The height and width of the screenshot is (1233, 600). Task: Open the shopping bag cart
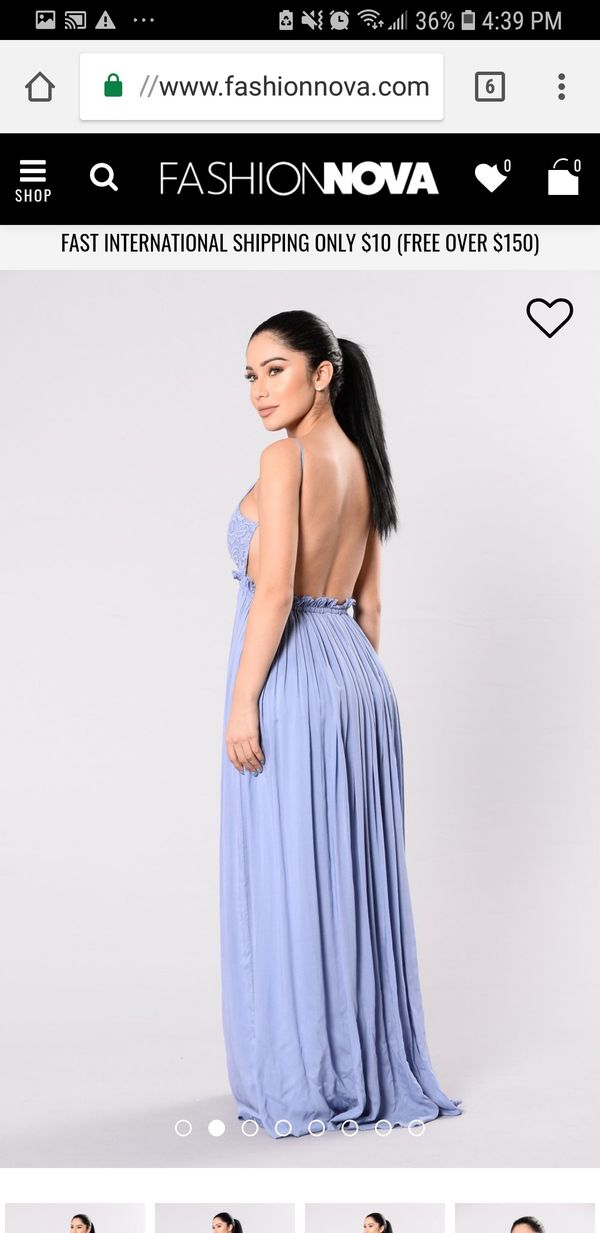pos(564,177)
